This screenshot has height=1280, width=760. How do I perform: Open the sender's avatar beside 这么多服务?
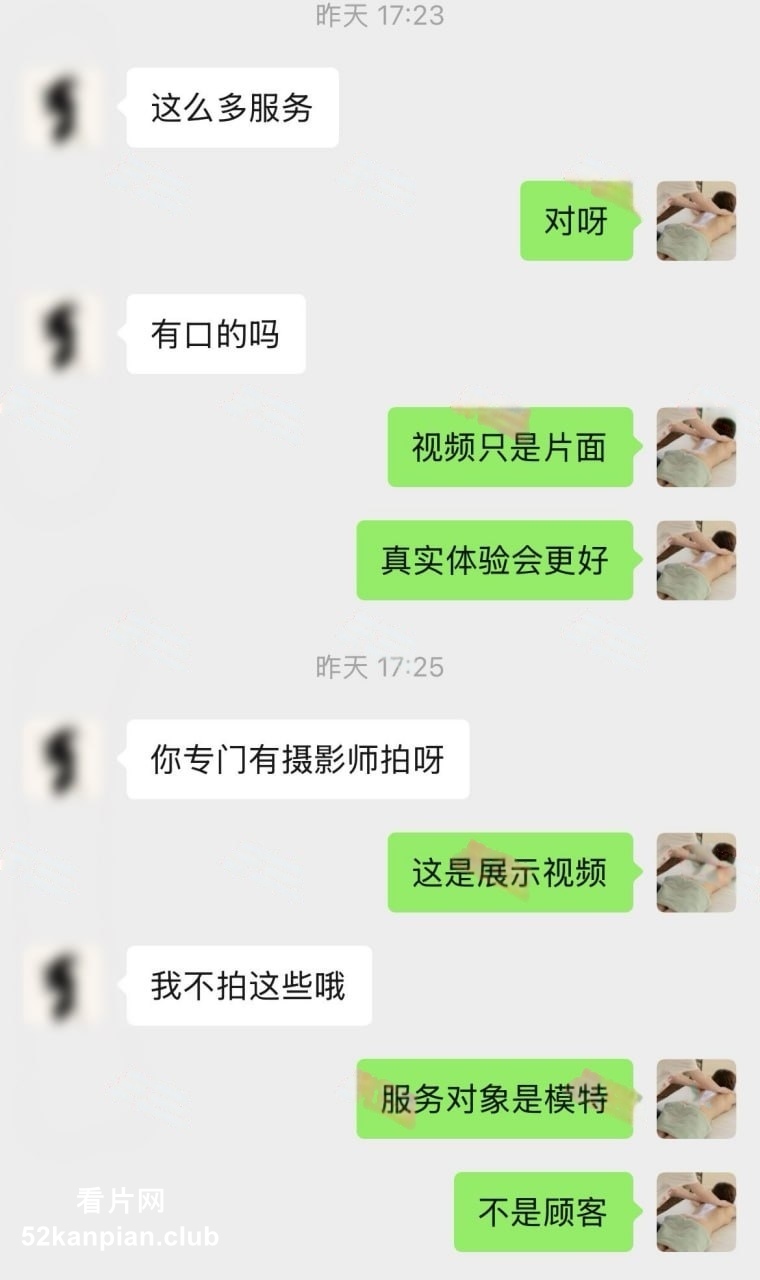coord(62,107)
